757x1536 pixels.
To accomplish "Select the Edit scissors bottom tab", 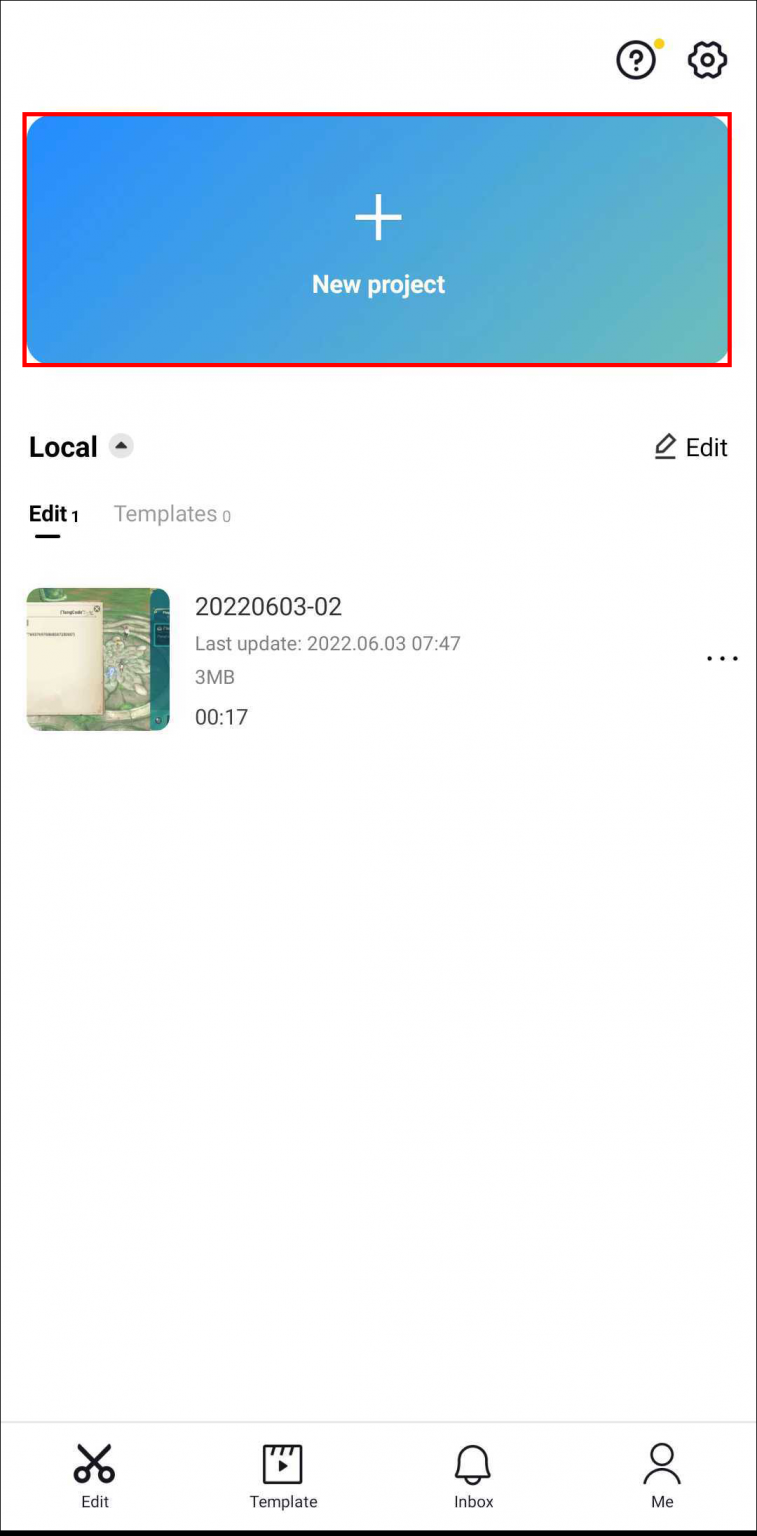I will pyautogui.click(x=95, y=1476).
